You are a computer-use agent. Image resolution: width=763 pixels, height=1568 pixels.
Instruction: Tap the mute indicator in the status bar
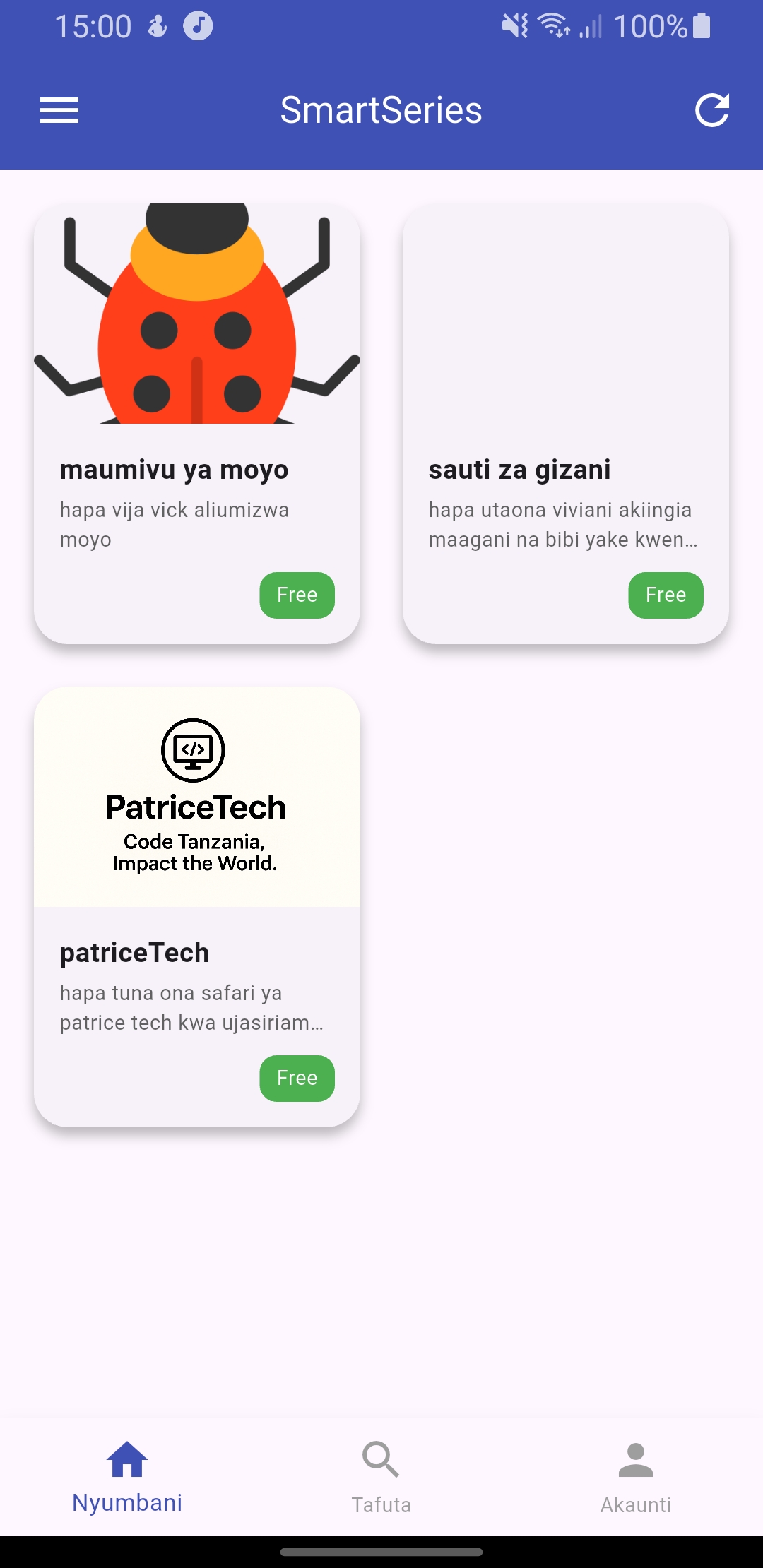click(514, 25)
